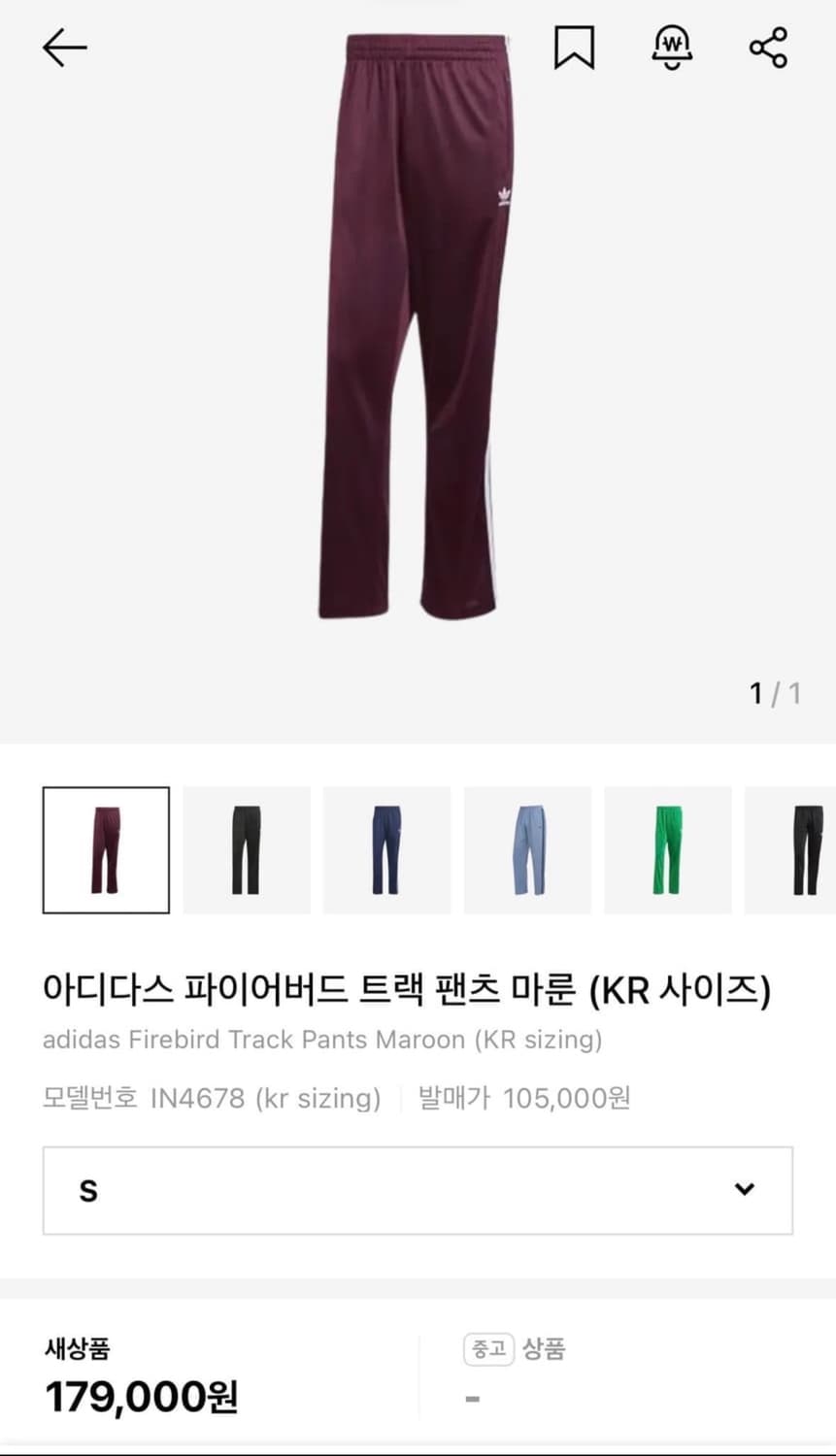Select the light blue track pants variant
Screen dimensions: 836x1456
(527, 848)
